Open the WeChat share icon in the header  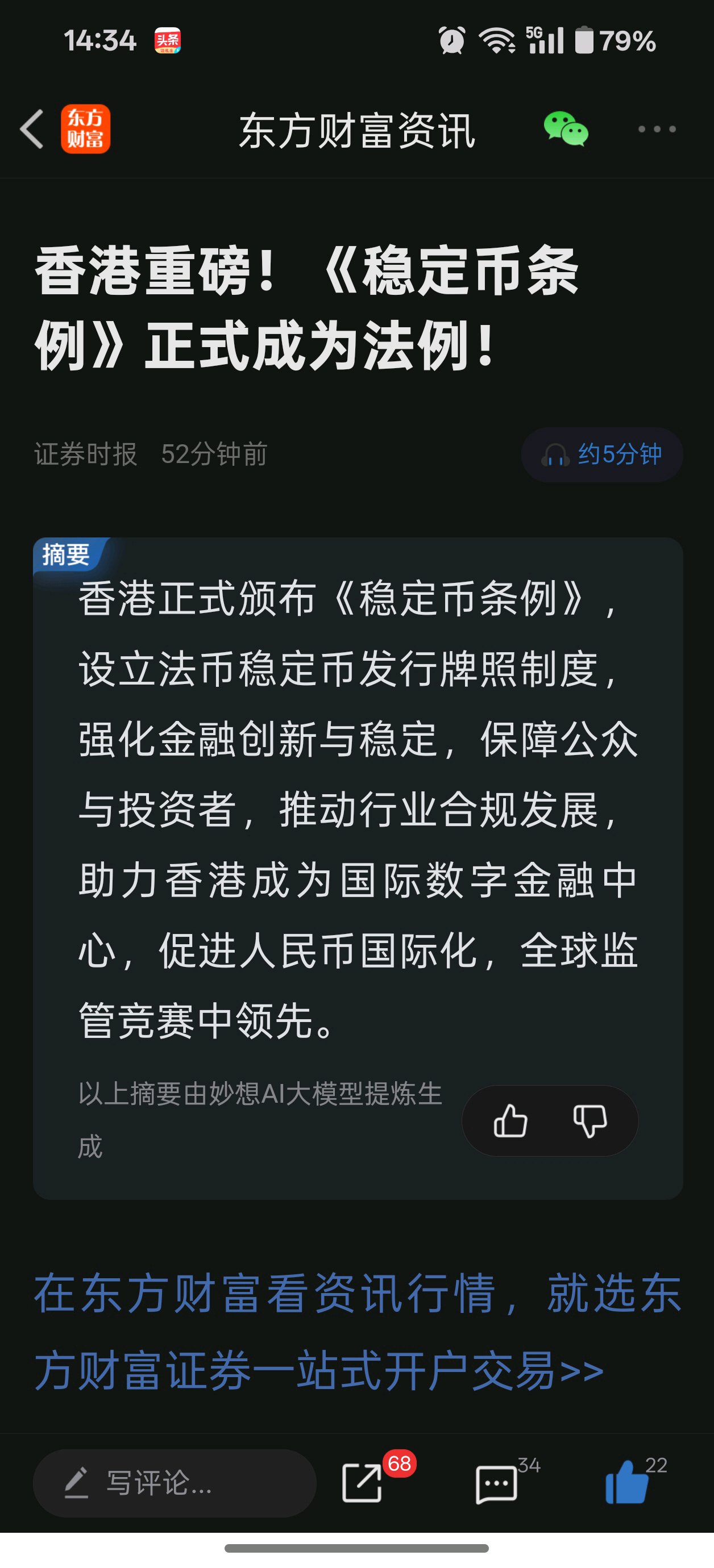tap(566, 129)
